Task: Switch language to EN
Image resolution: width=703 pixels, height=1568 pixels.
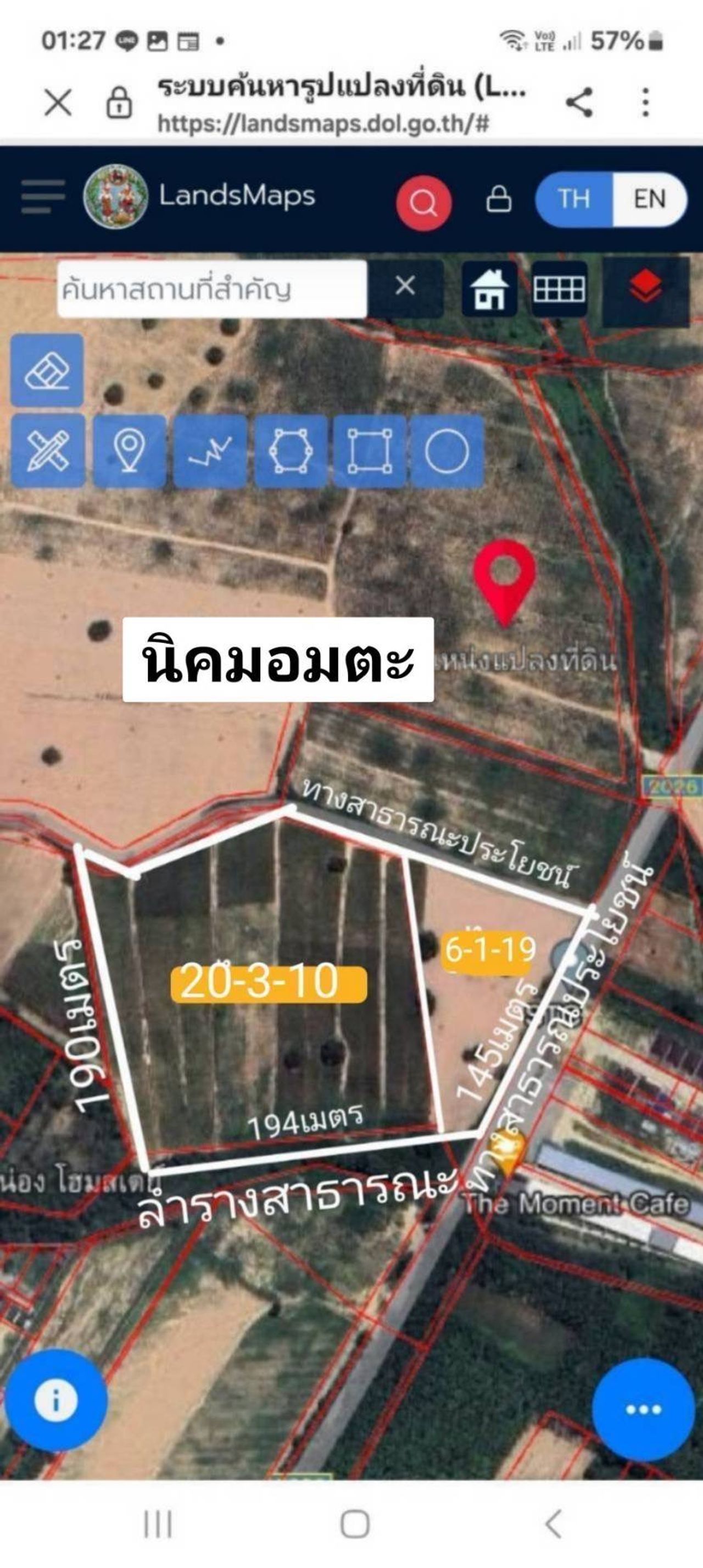Action: point(649,199)
